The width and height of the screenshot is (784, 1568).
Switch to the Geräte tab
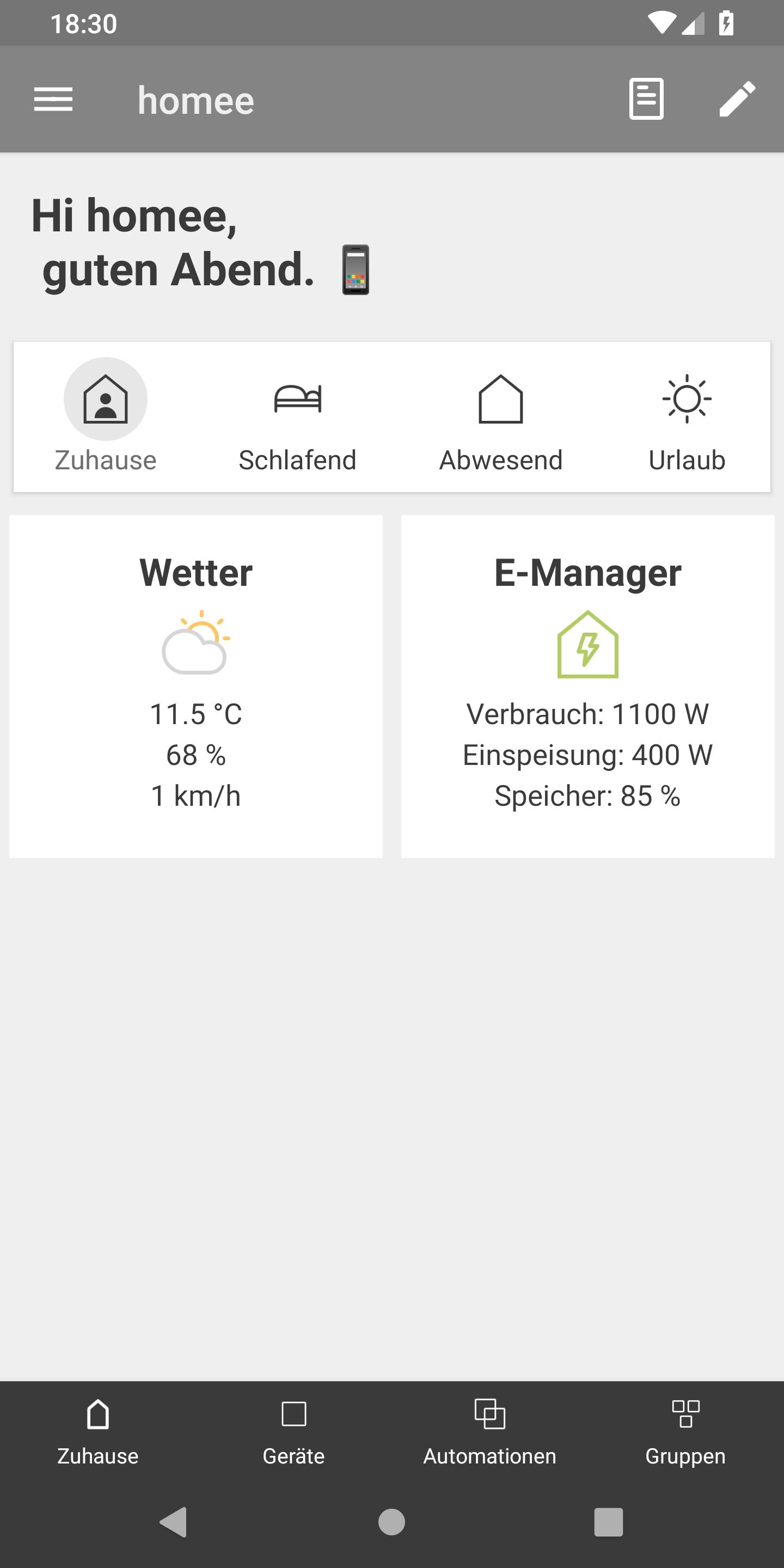[293, 1432]
